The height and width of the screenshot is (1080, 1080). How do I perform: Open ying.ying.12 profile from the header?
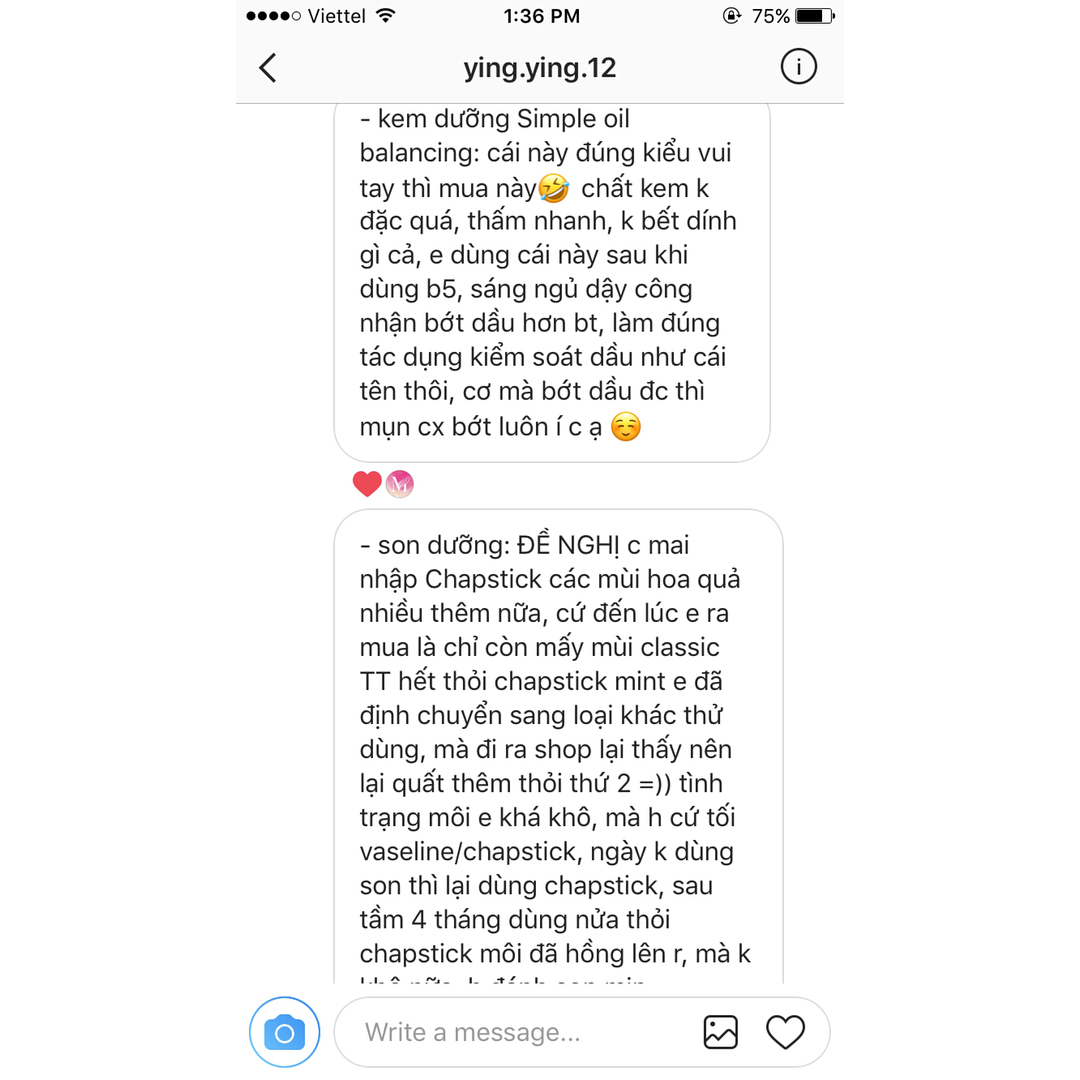(540, 68)
